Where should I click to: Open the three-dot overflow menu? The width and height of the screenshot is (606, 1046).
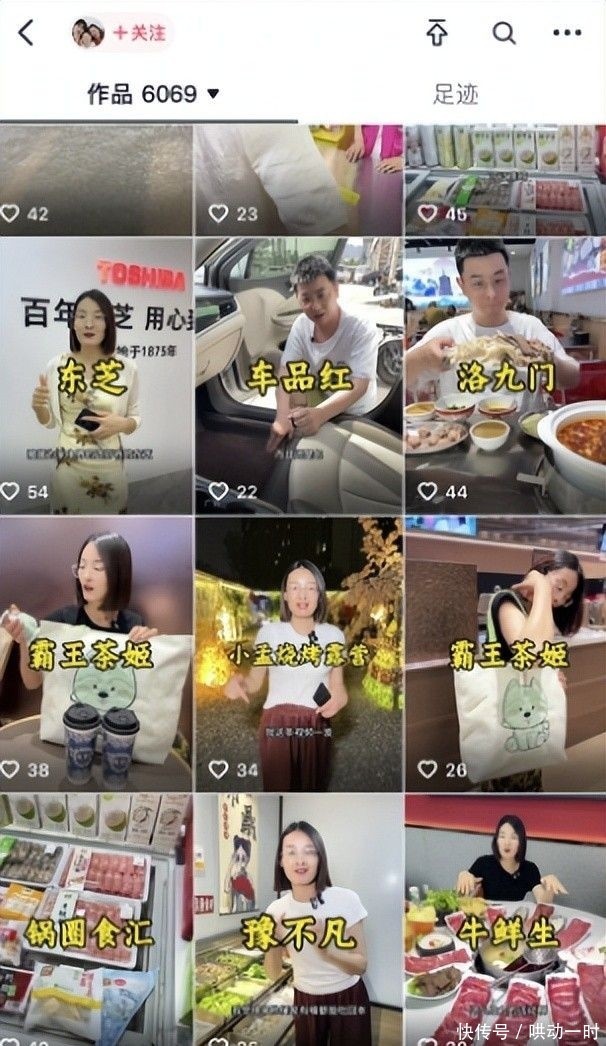566,33
